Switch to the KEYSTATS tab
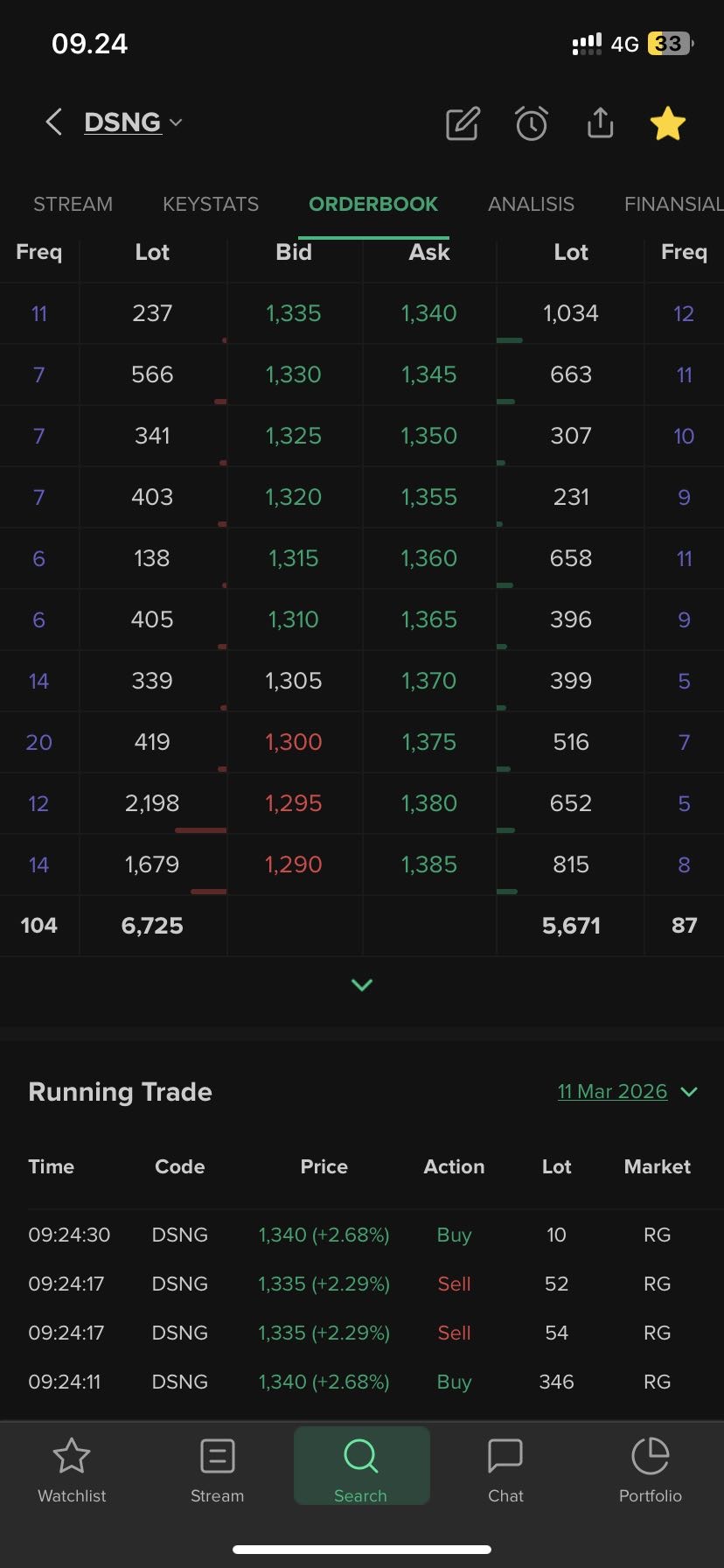The width and height of the screenshot is (724, 1568). point(211,204)
